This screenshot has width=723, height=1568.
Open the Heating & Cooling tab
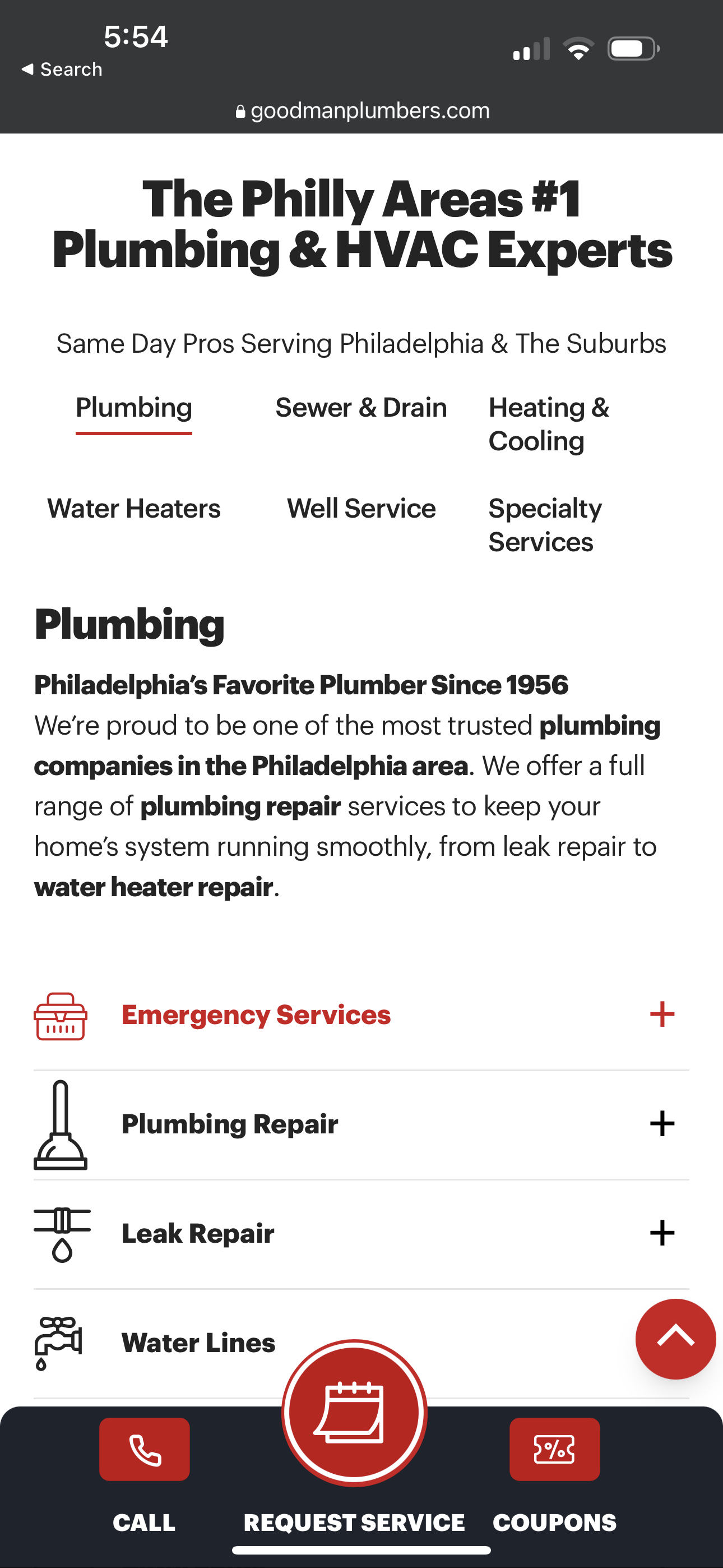(x=548, y=425)
